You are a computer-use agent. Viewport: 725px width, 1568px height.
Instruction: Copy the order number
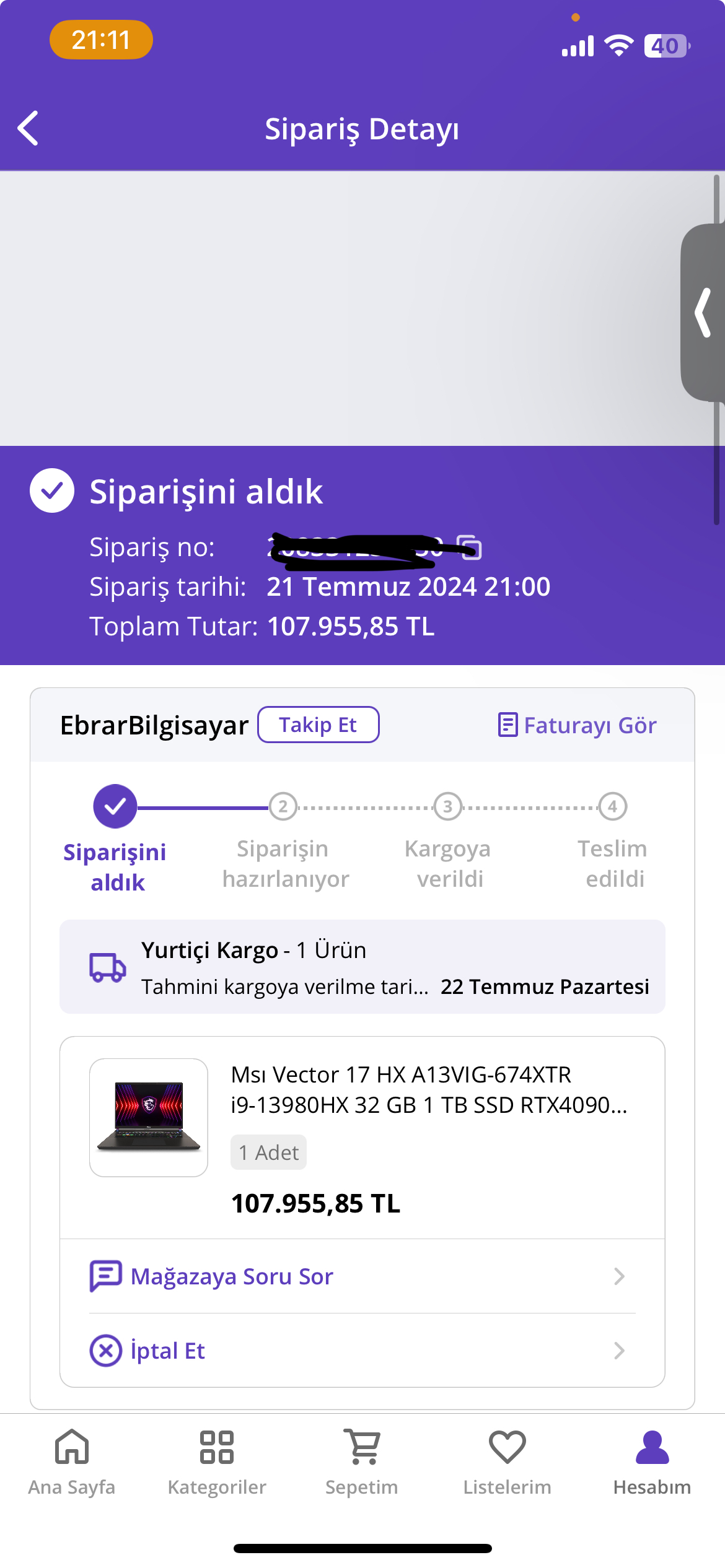pyautogui.click(x=472, y=548)
